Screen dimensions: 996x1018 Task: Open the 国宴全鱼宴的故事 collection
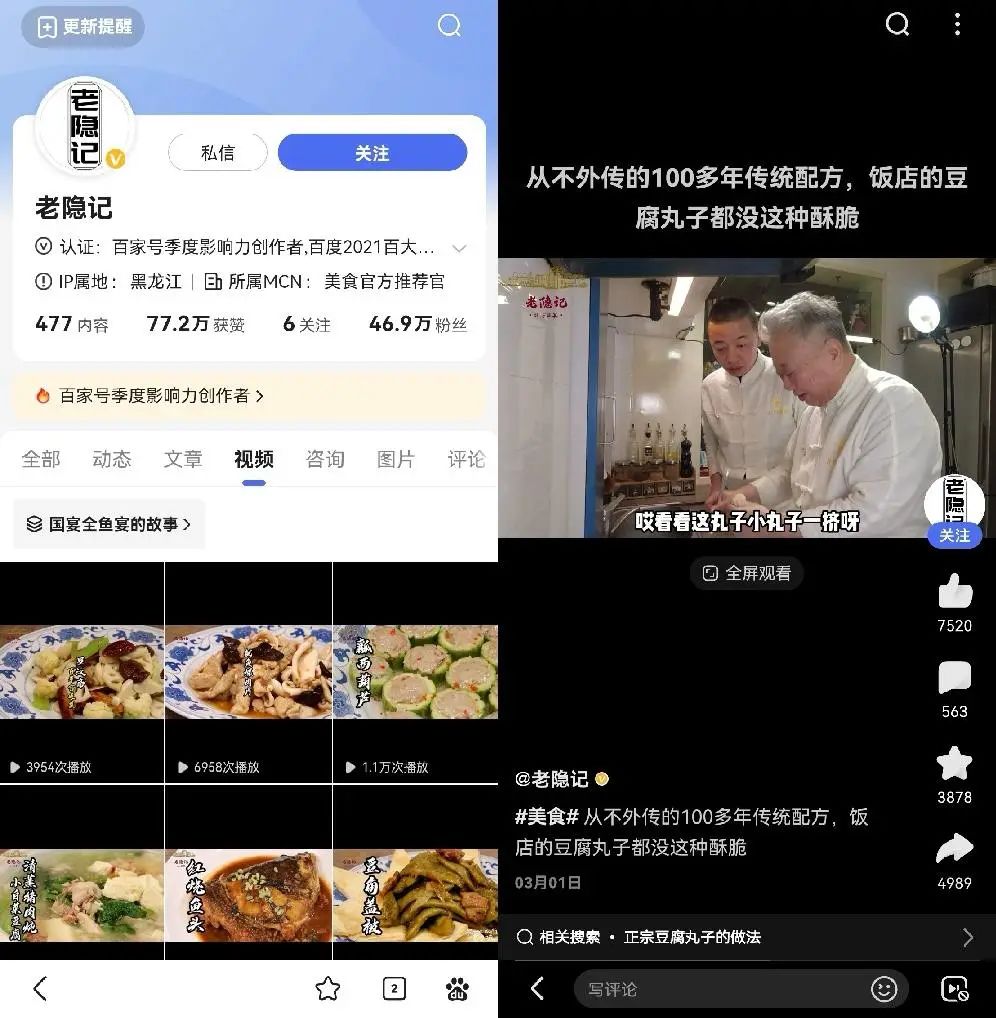[109, 524]
